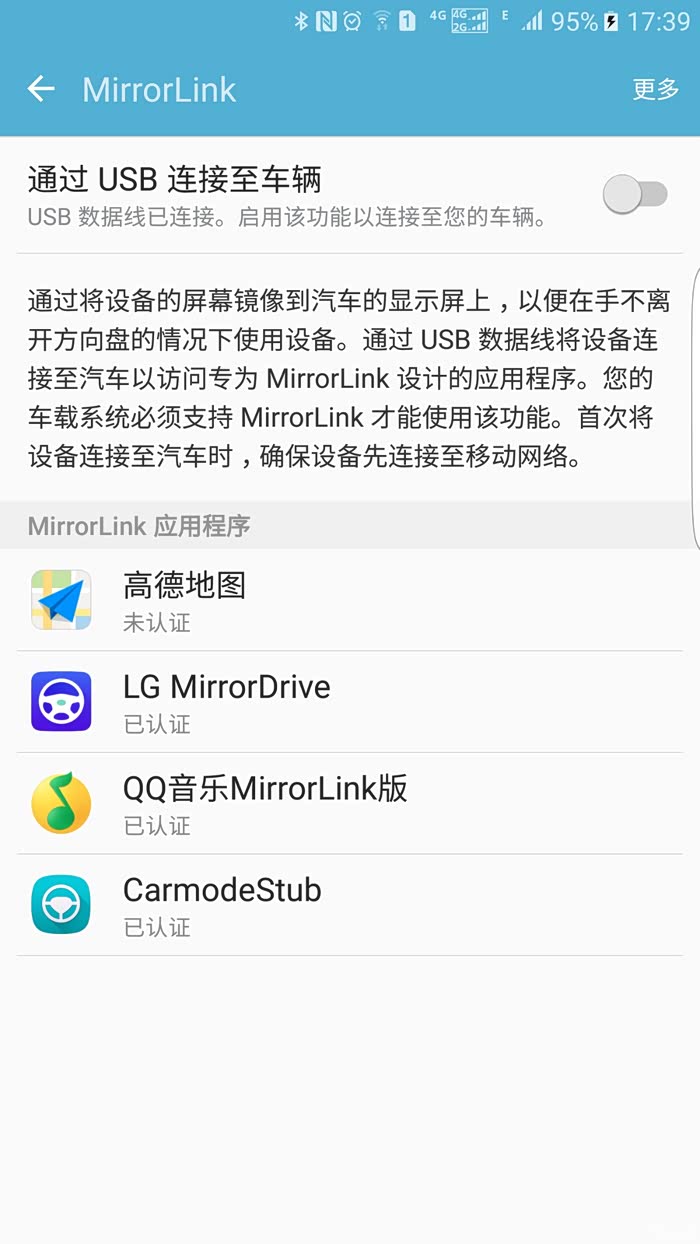
Task: Select the LG MirrorDrive row
Action: coord(350,702)
